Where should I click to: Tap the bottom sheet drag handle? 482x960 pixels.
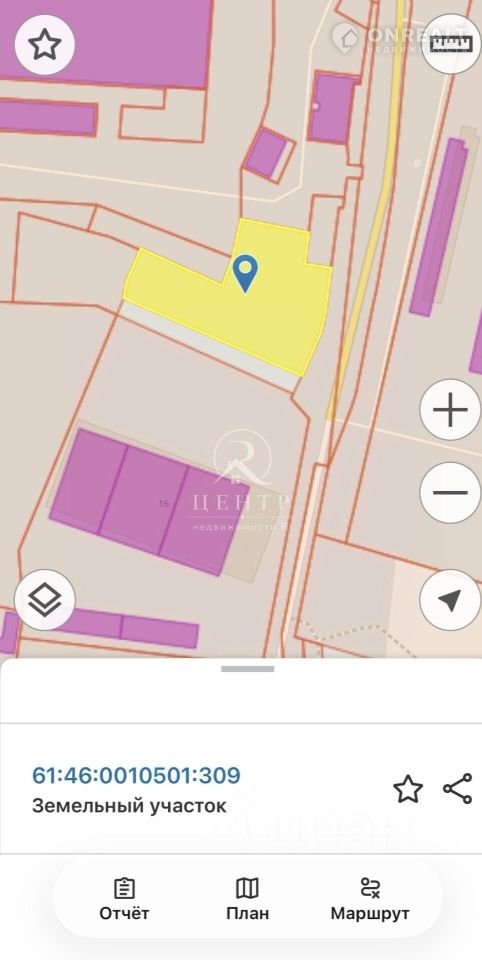coord(247,669)
